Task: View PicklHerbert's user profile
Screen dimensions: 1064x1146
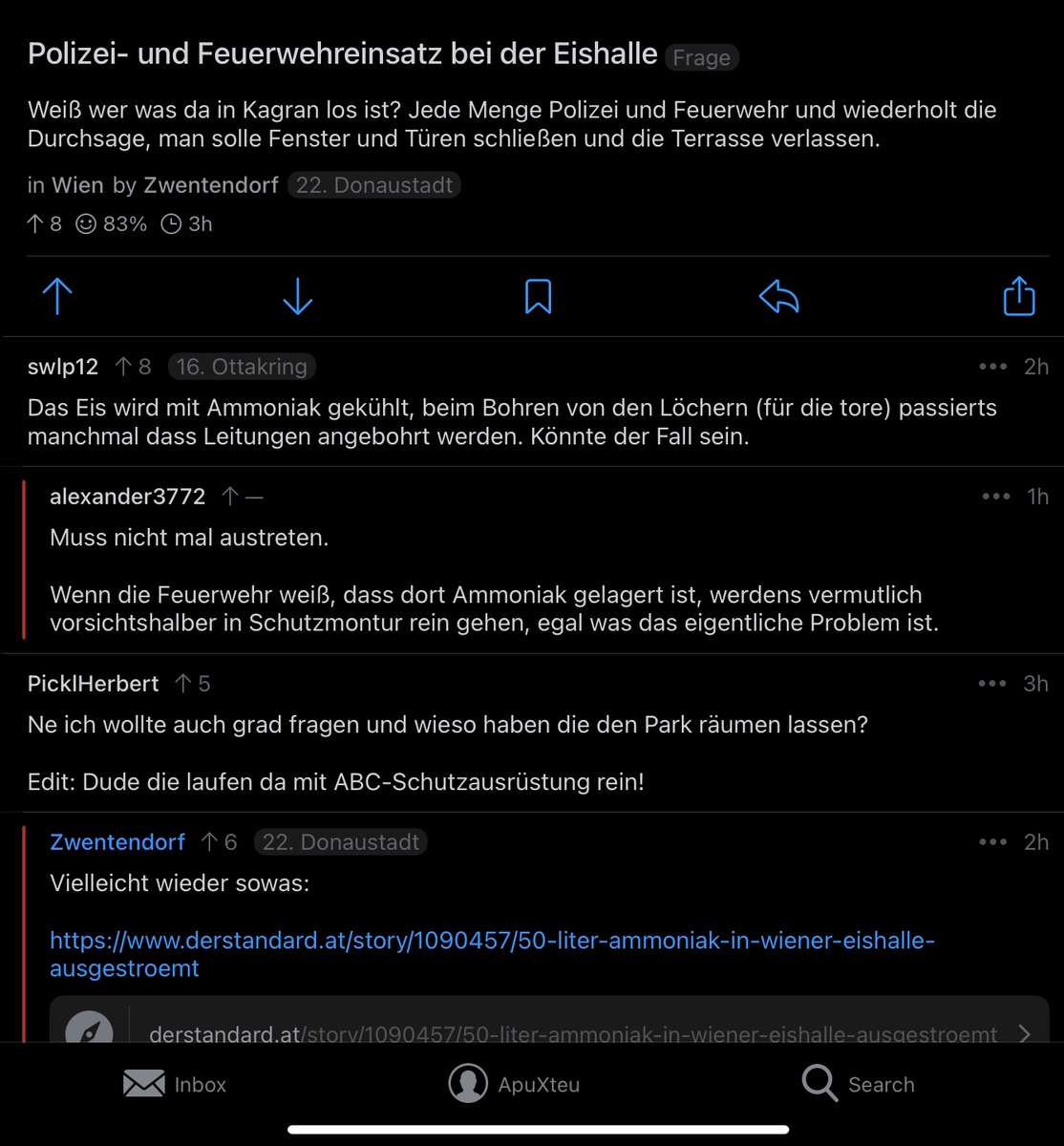Action: (x=94, y=684)
